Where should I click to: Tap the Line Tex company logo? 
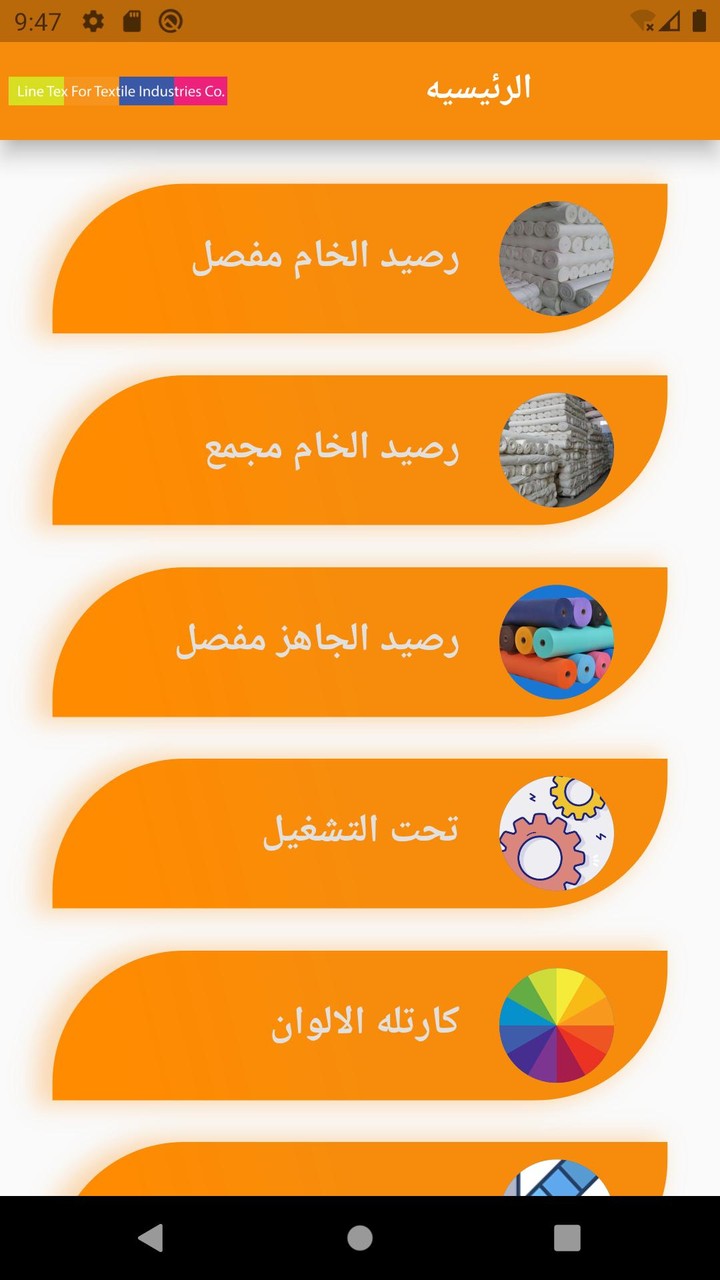[117, 91]
